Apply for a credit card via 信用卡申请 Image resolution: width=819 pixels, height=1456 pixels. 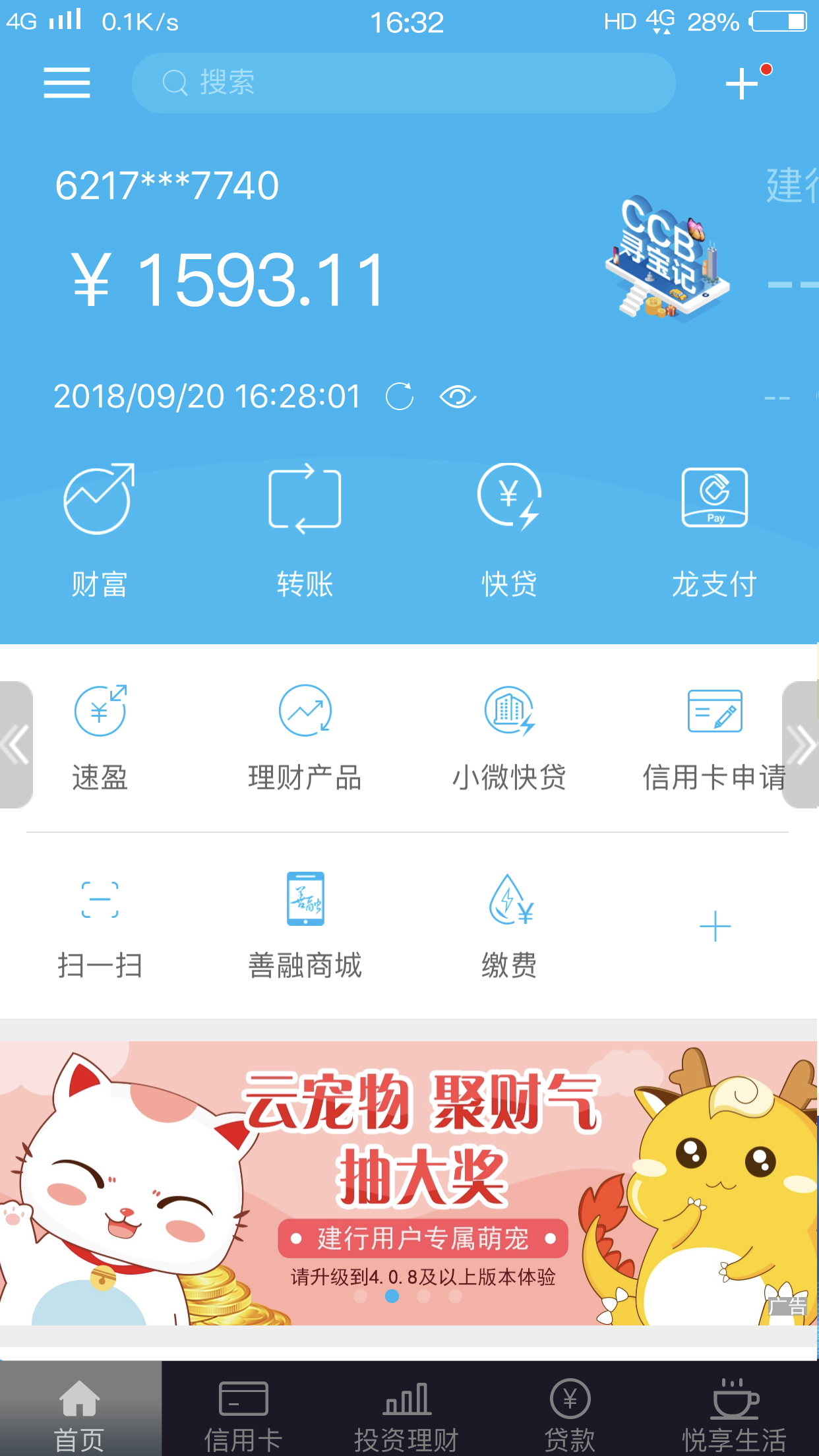tap(715, 738)
